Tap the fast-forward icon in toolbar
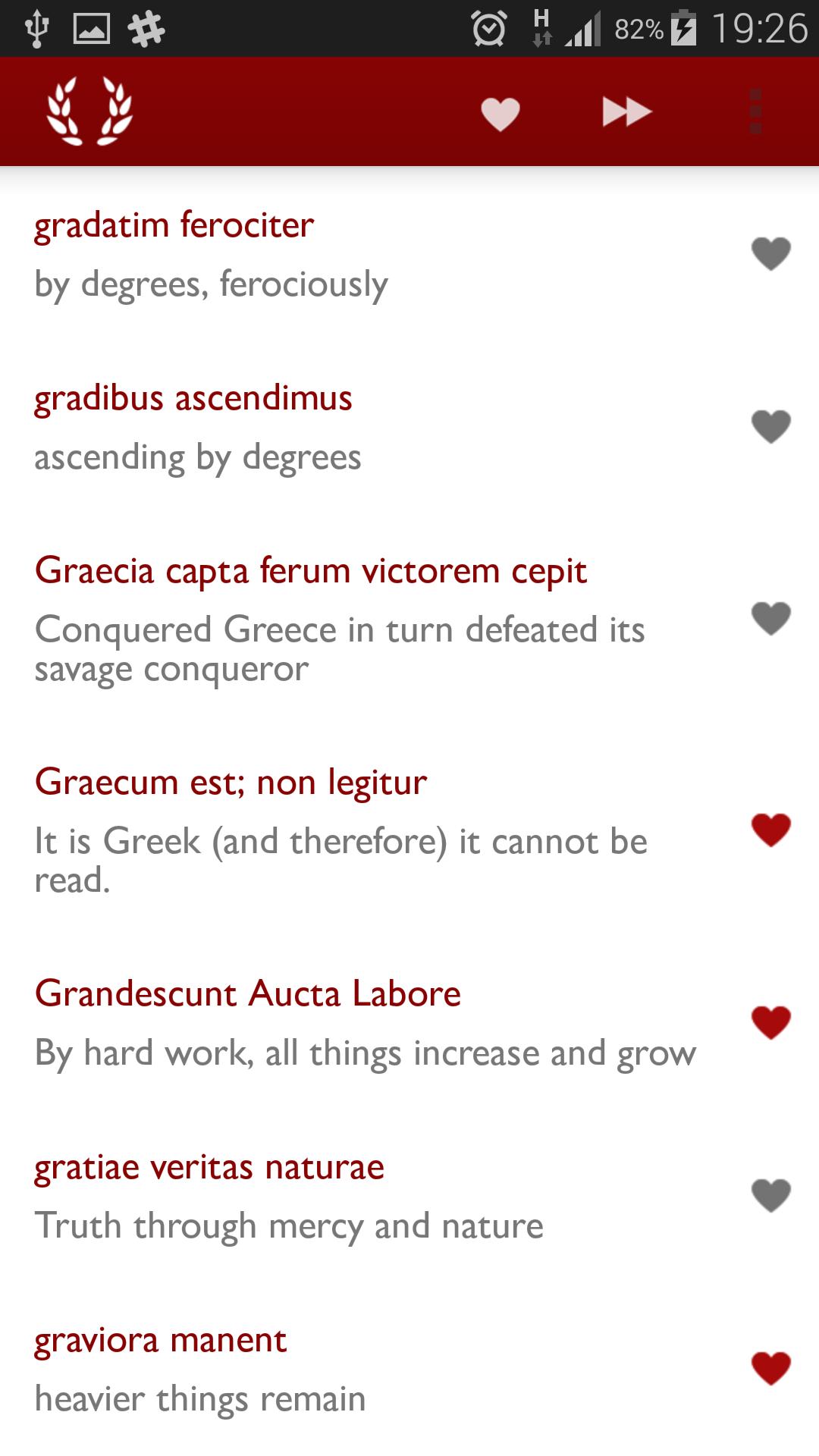 [627, 112]
